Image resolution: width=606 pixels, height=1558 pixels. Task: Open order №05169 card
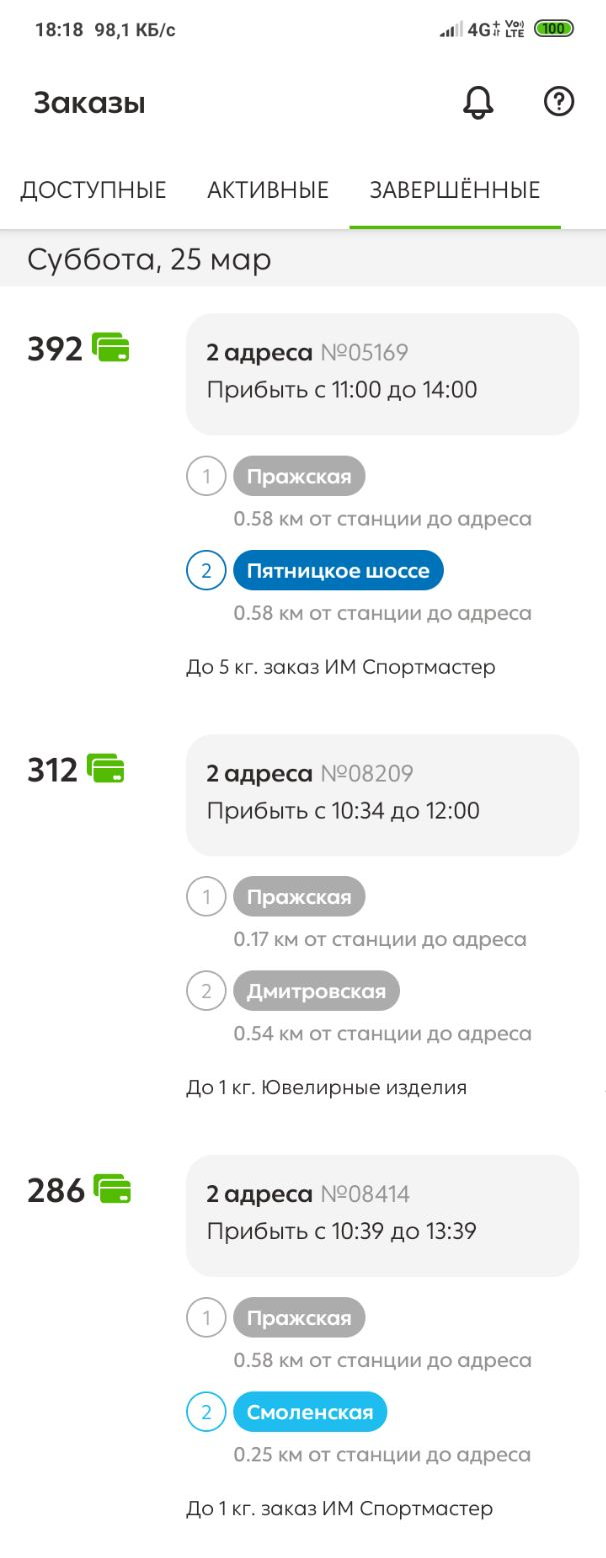(x=382, y=373)
